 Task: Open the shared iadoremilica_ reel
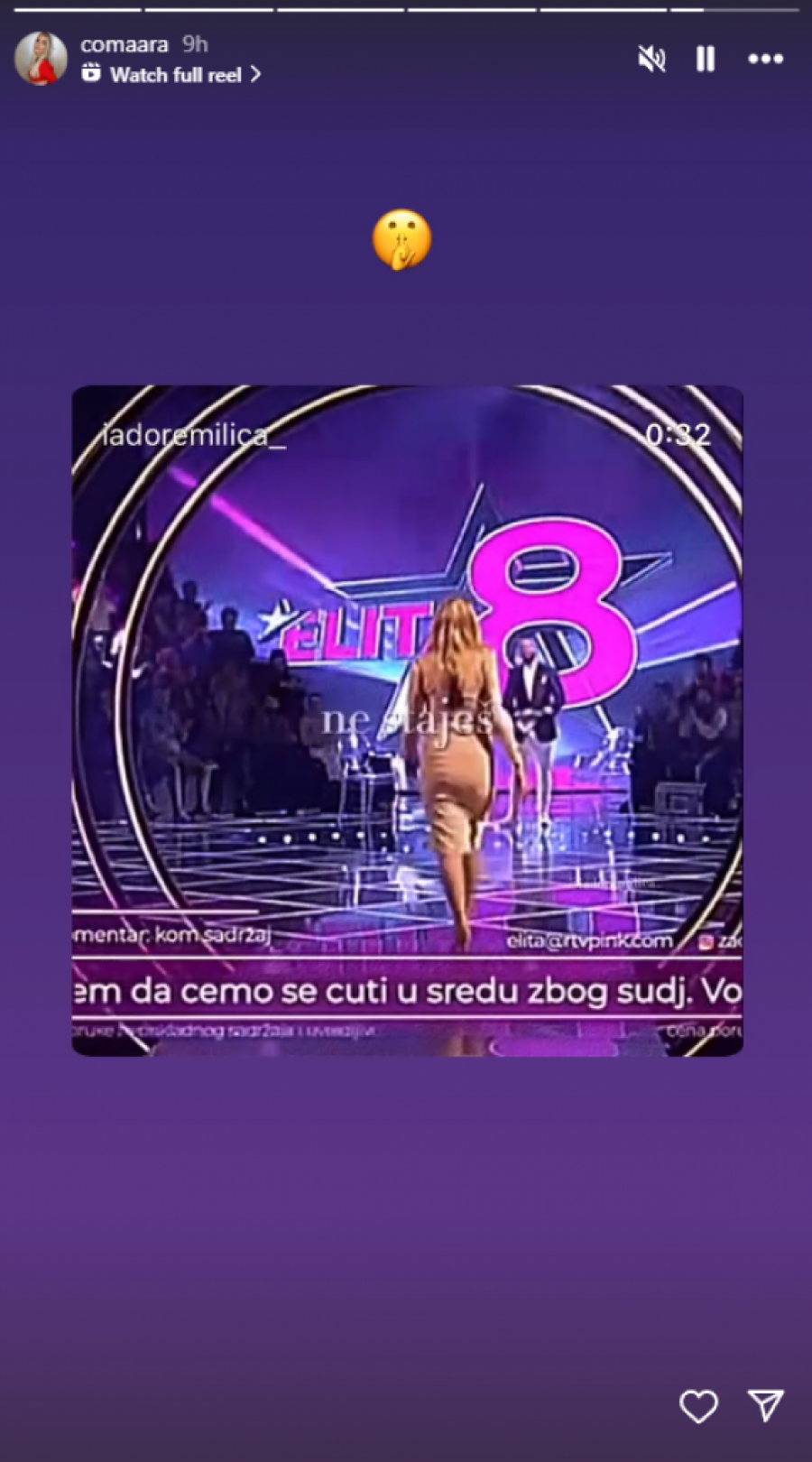pyautogui.click(x=407, y=720)
